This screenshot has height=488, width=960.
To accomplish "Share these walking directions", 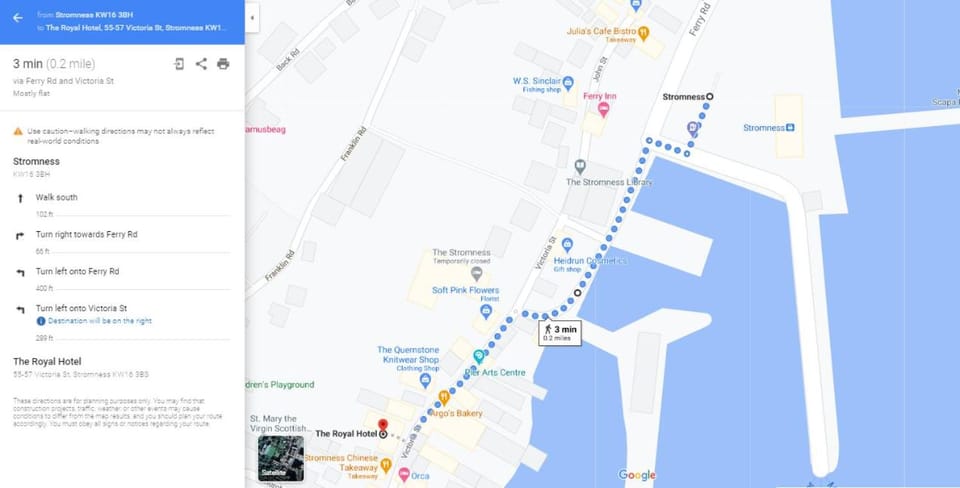I will pyautogui.click(x=201, y=64).
